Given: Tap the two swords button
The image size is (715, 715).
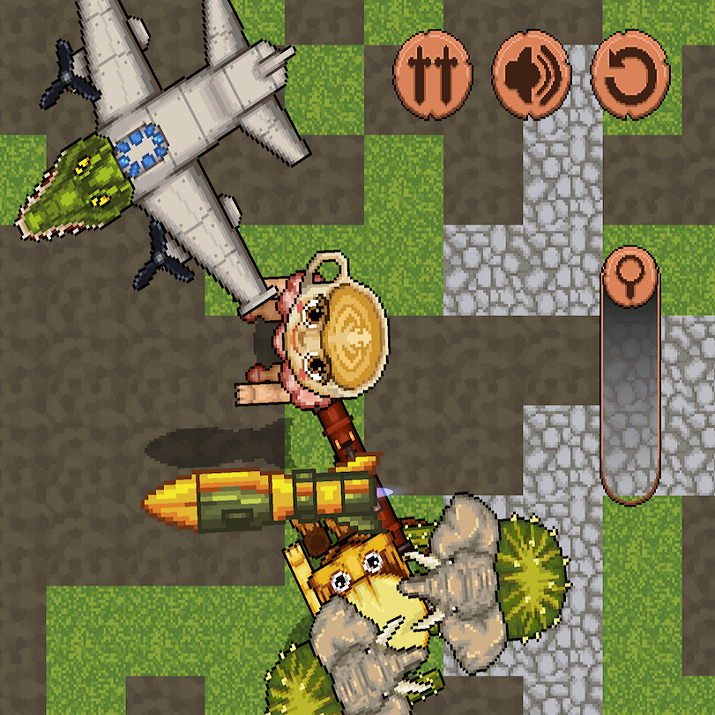Looking at the screenshot, I should (431, 72).
